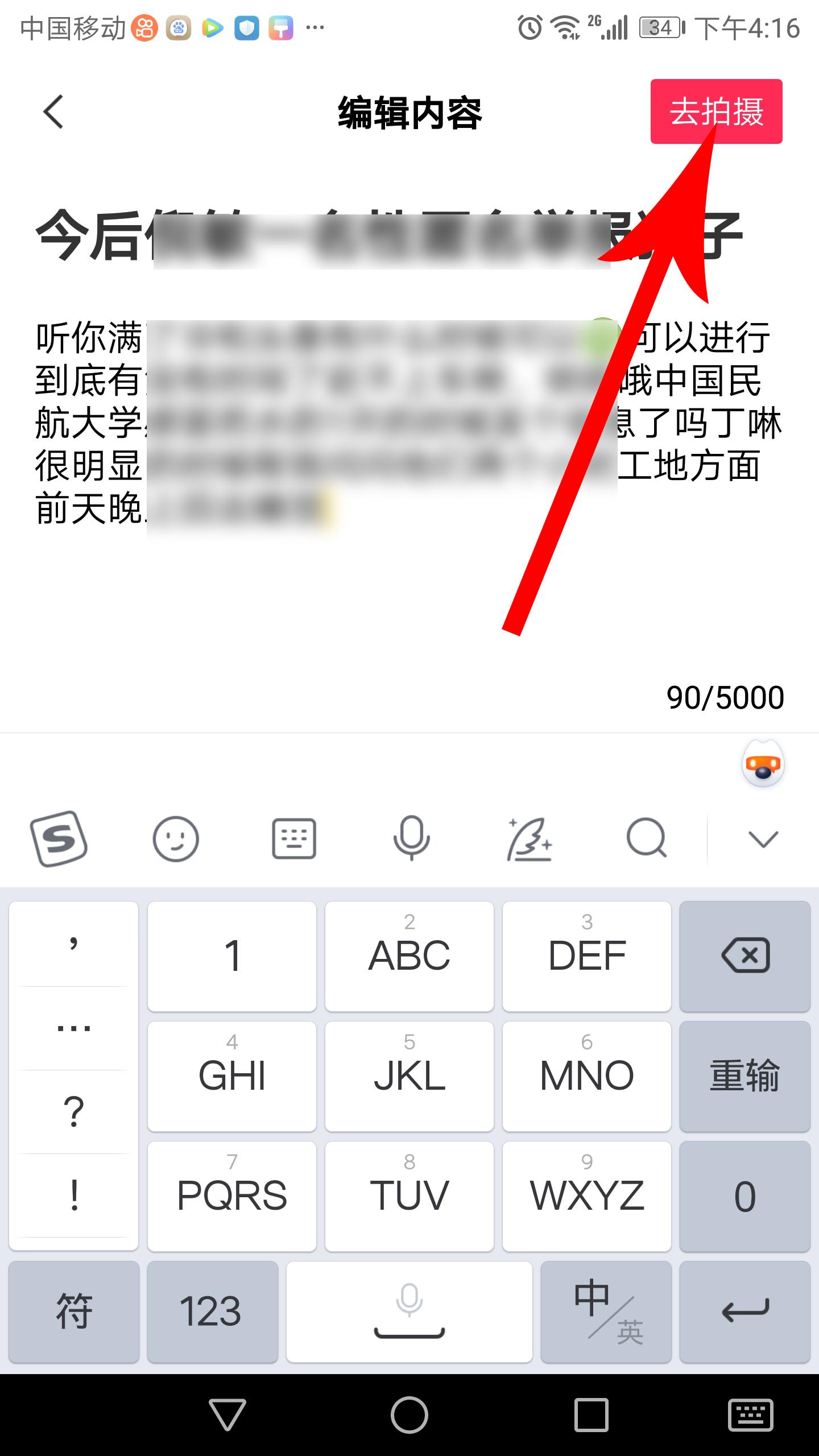Open the keyboard search magnifier
819x1456 pixels.
(x=647, y=839)
